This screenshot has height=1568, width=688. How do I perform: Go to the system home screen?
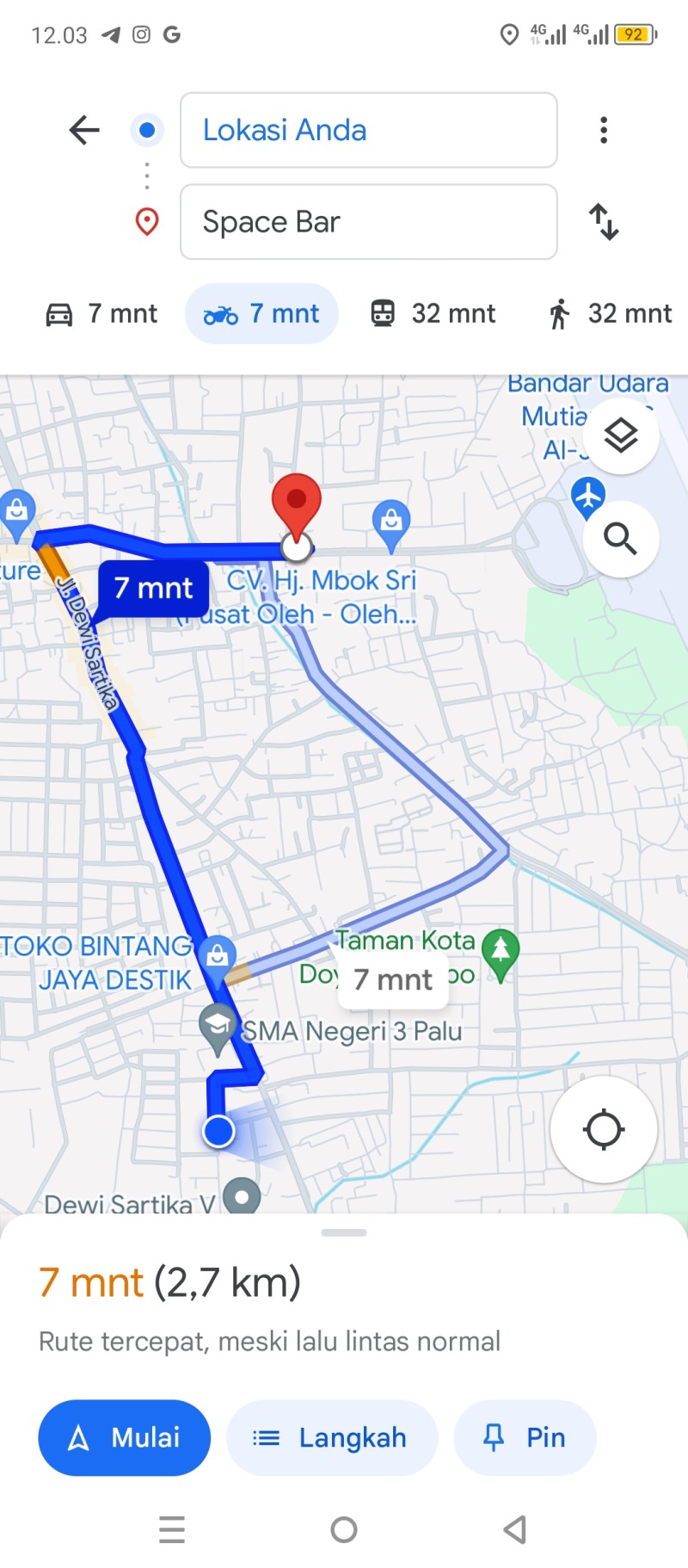(344, 1529)
